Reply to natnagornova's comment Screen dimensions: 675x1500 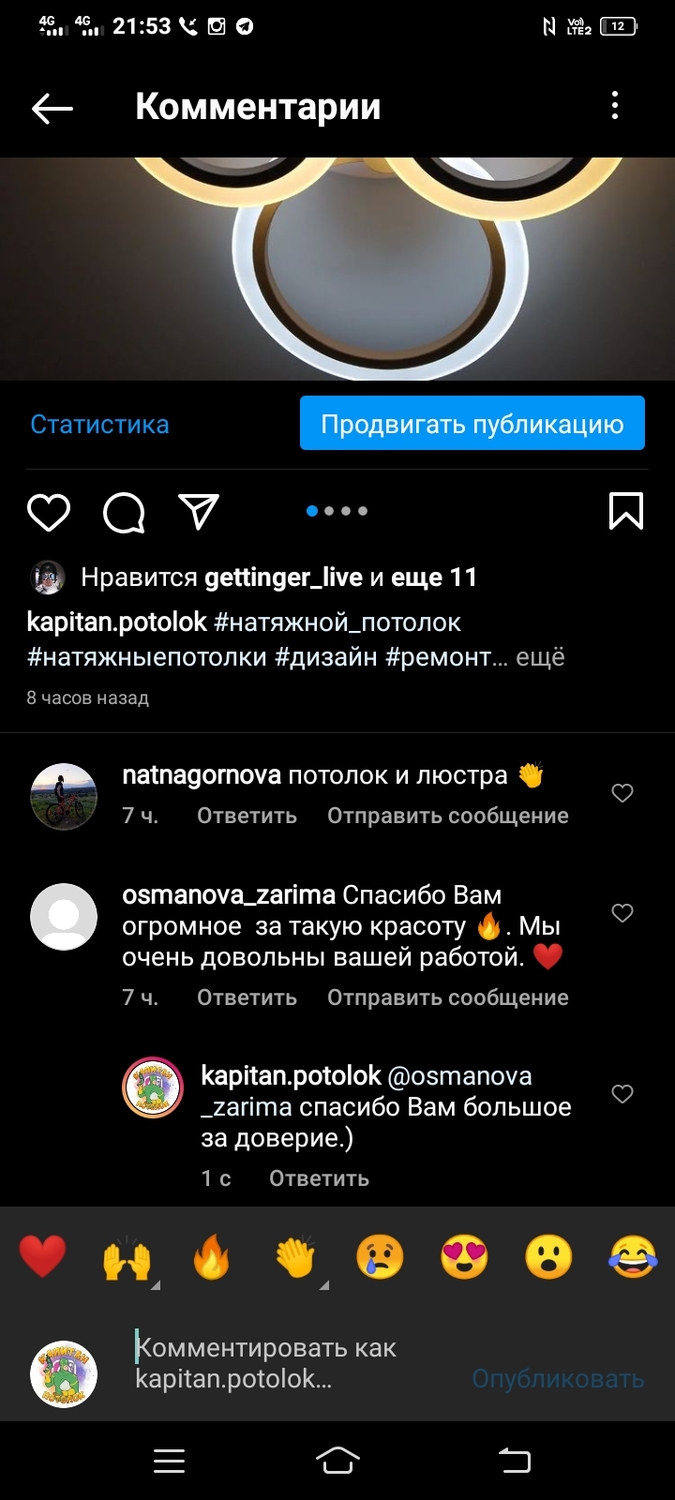pos(246,815)
